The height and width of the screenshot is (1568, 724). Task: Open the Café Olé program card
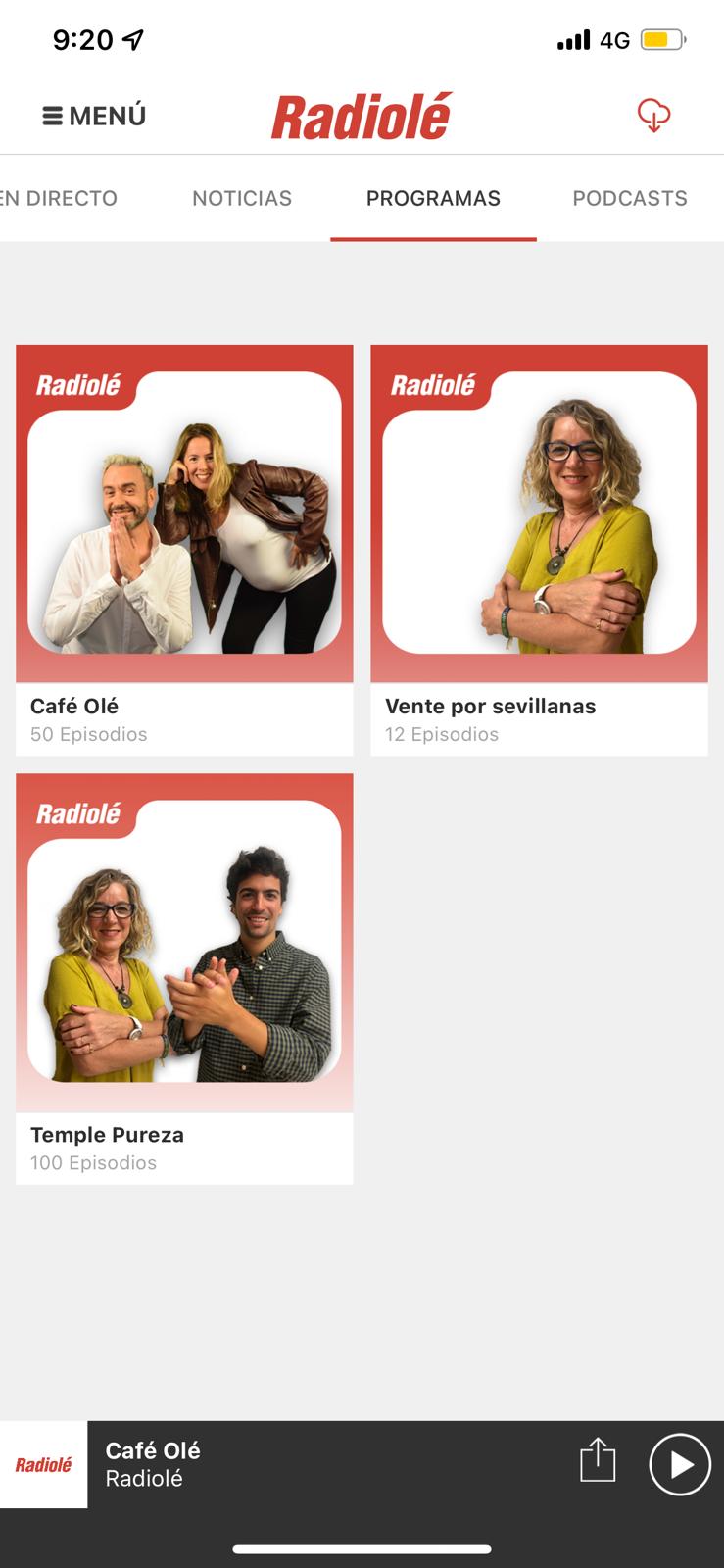(x=184, y=549)
